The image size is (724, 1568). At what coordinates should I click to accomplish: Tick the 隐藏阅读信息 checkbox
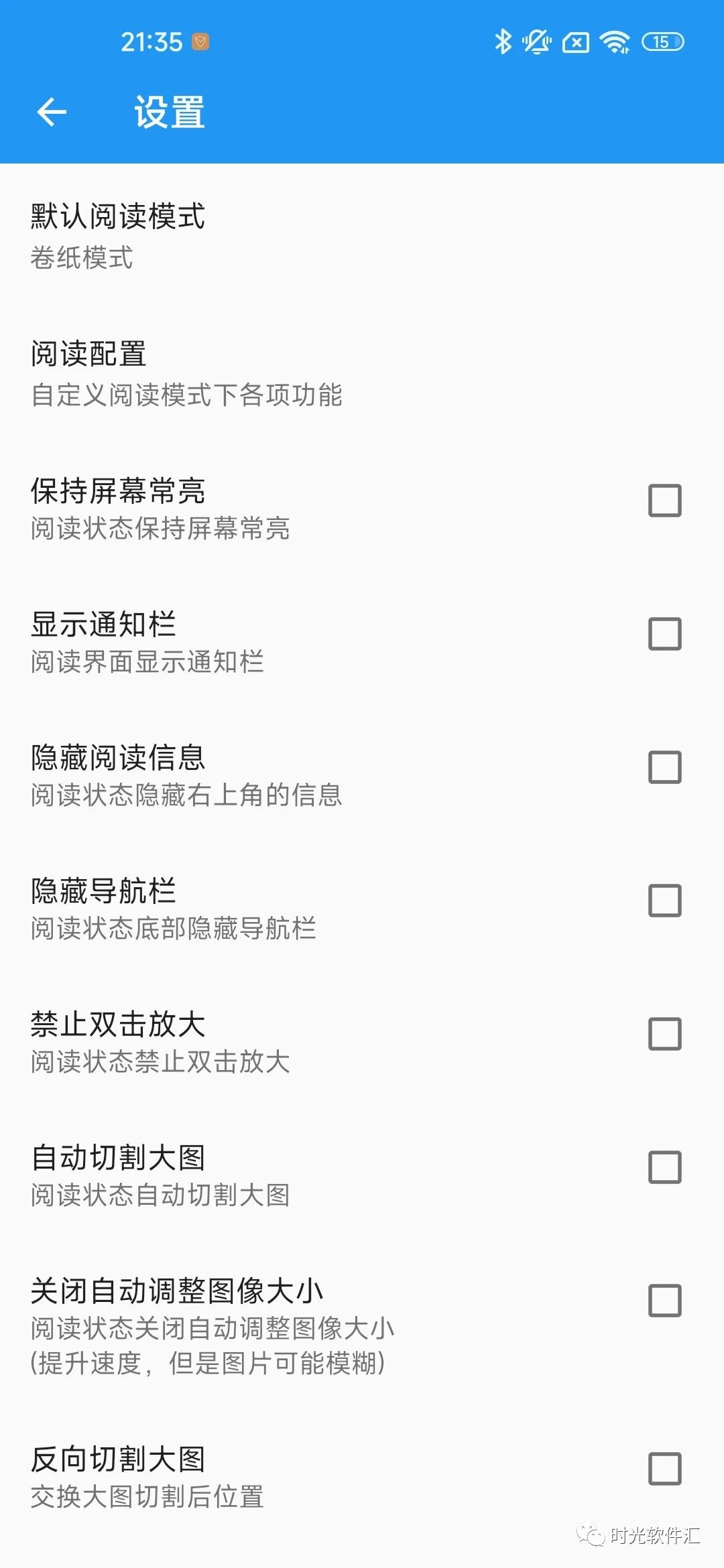tap(664, 767)
